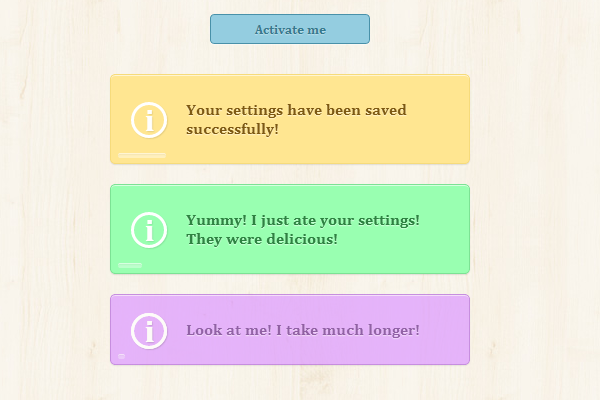The image size is (600, 400).
Task: Tap the Activate me button
Action: pos(289,29)
